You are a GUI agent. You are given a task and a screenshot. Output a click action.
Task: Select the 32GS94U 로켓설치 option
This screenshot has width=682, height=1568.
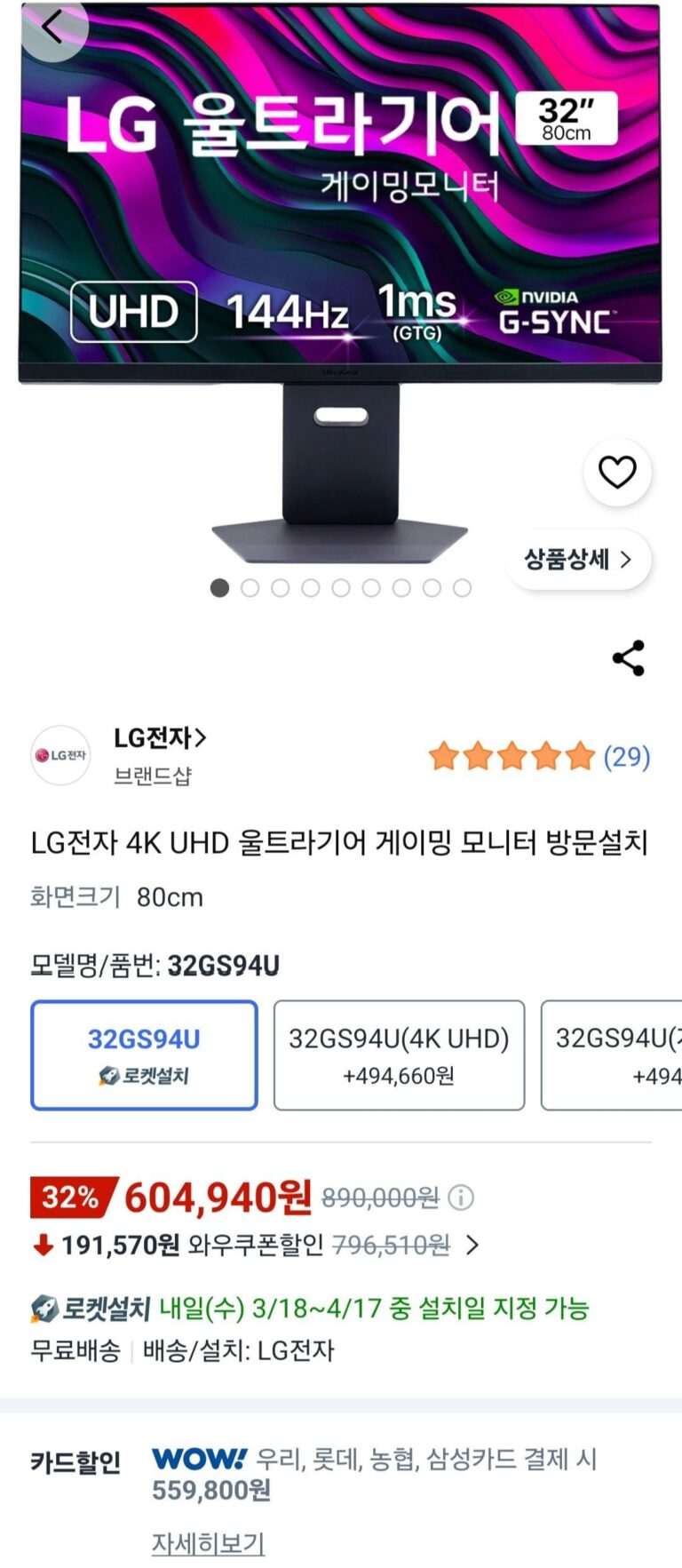[144, 1055]
